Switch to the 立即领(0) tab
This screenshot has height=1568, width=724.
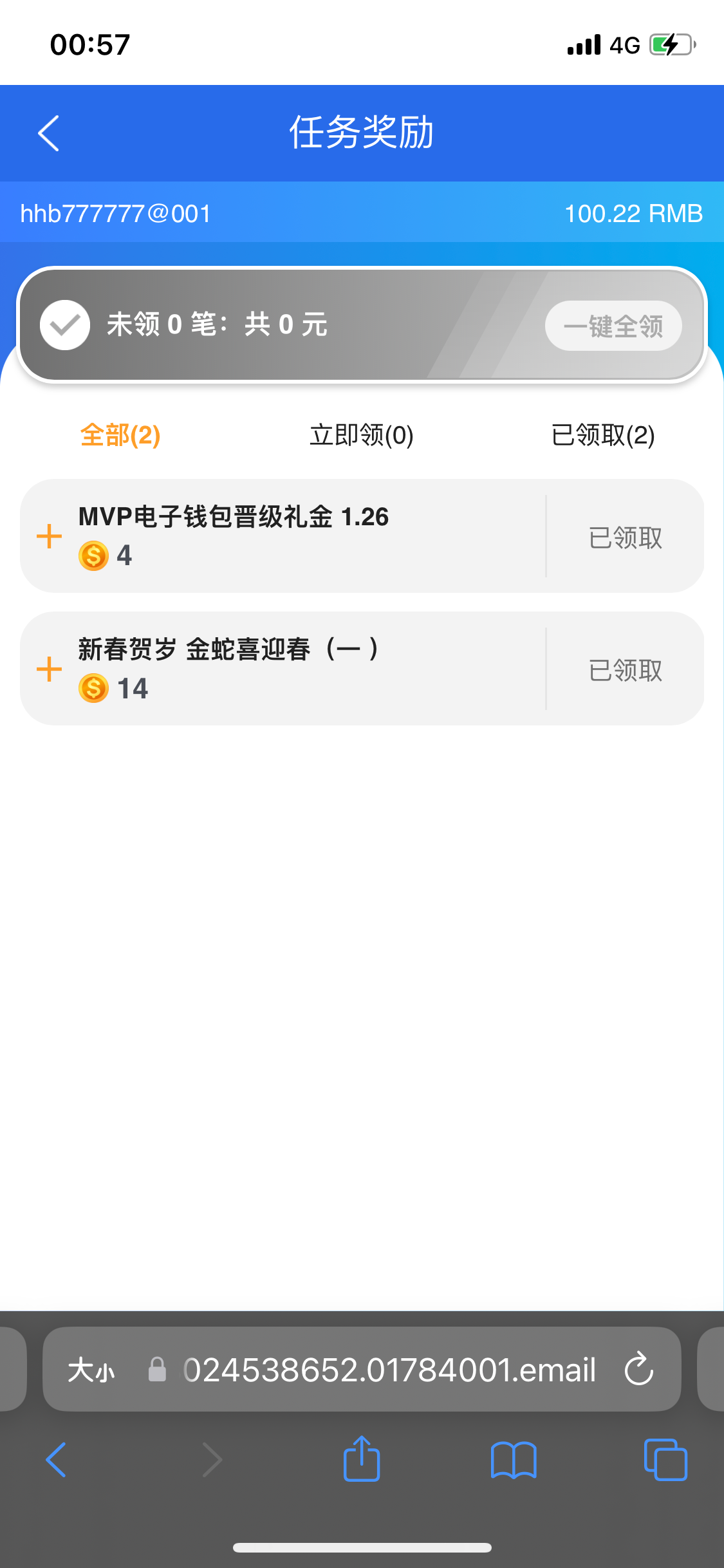point(362,435)
